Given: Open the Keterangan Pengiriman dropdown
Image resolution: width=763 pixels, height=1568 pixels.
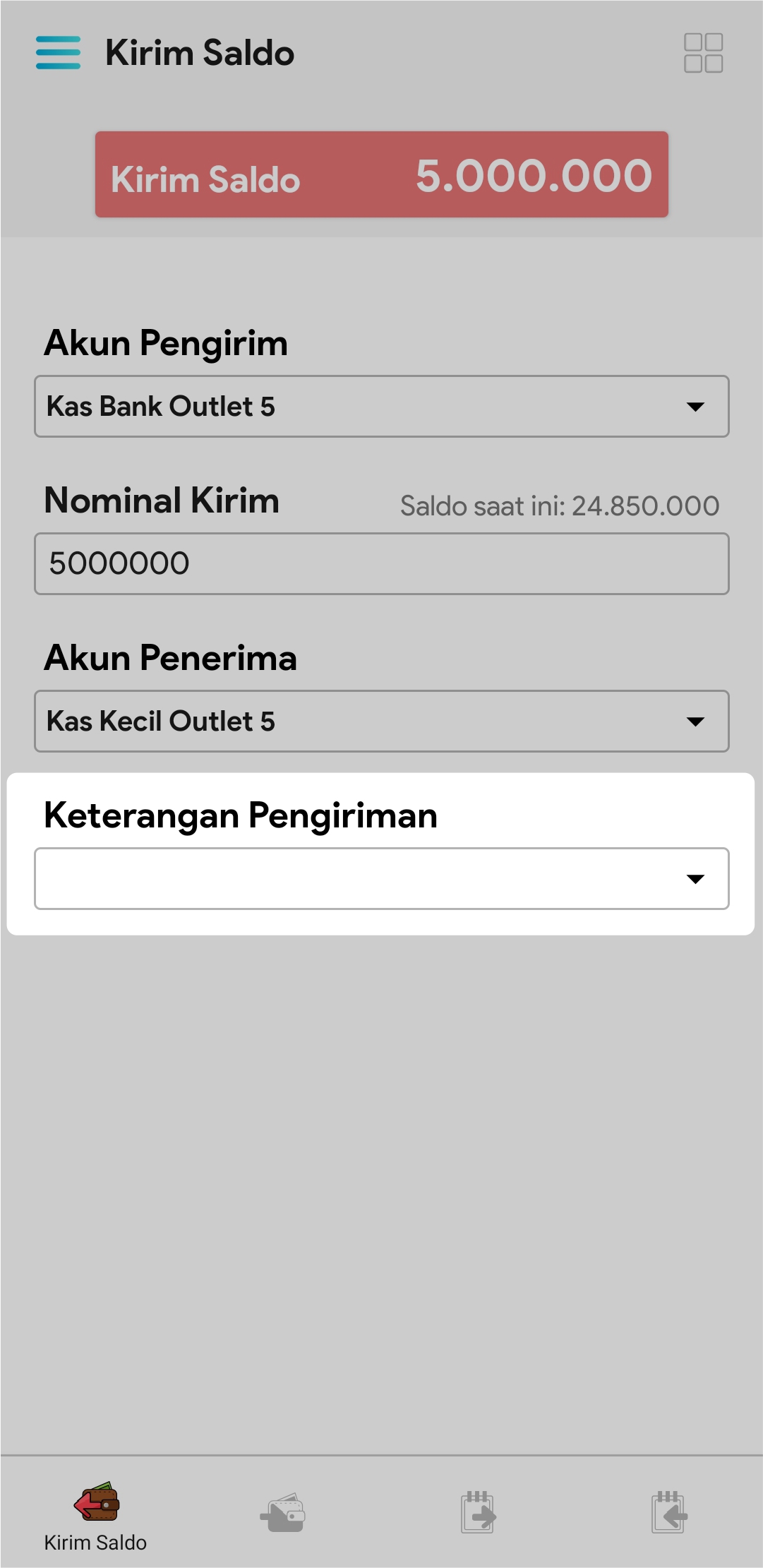Looking at the screenshot, I should coord(381,879).
